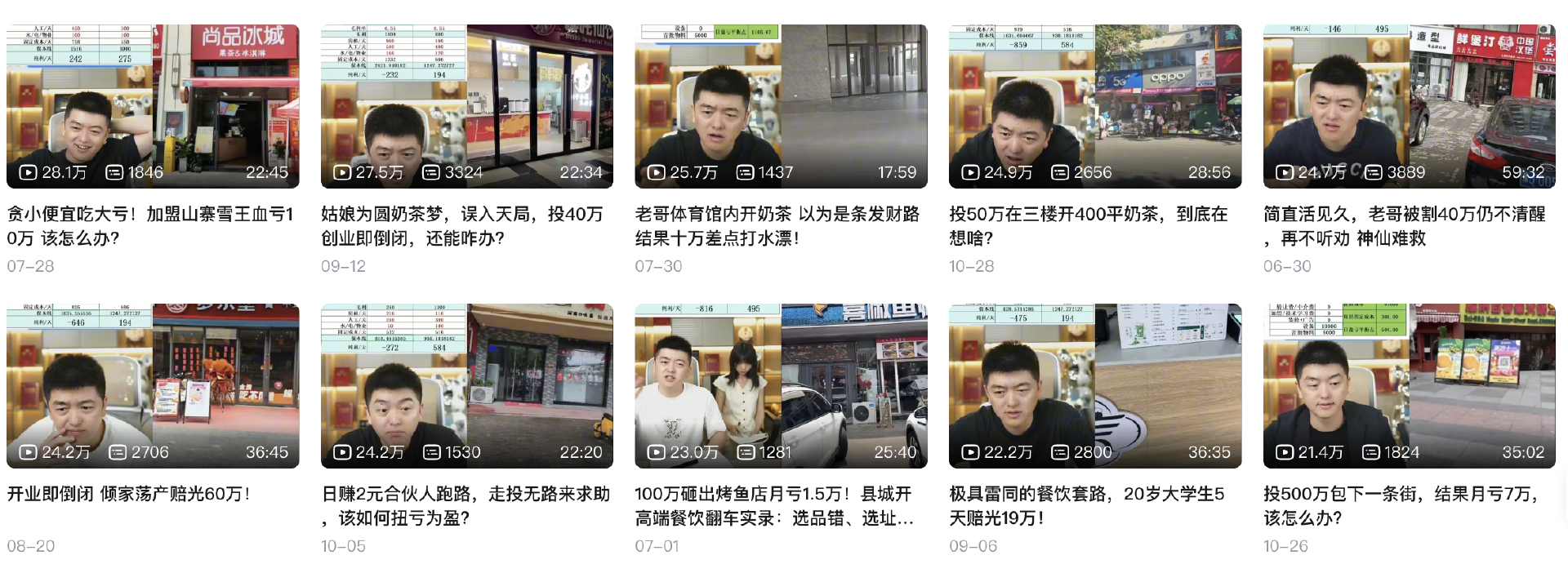This screenshot has height=573, width=1568.
Task: Open the video 极具雷同的餐饮套路
Action: (x=1094, y=386)
